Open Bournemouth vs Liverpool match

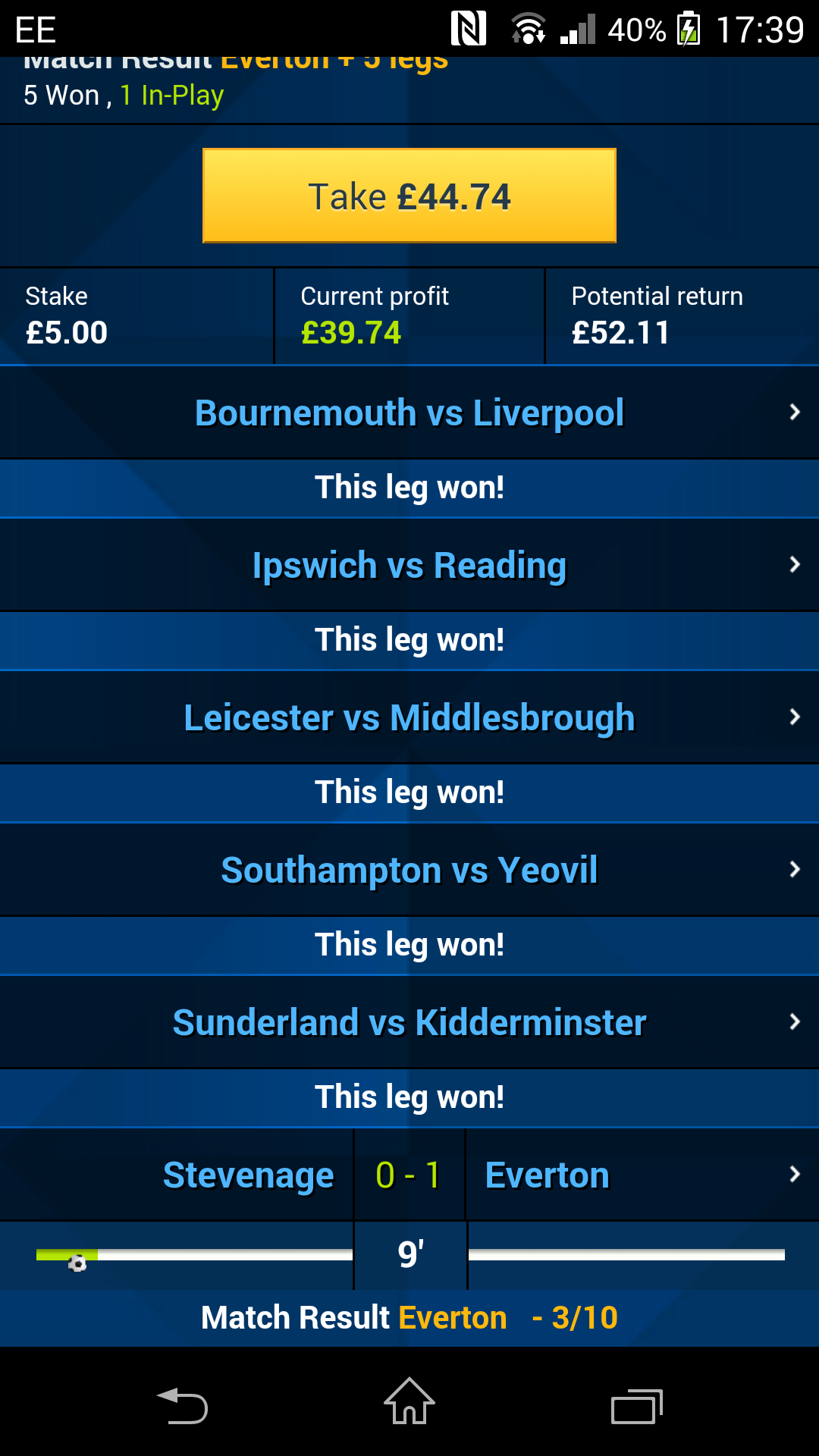(409, 413)
